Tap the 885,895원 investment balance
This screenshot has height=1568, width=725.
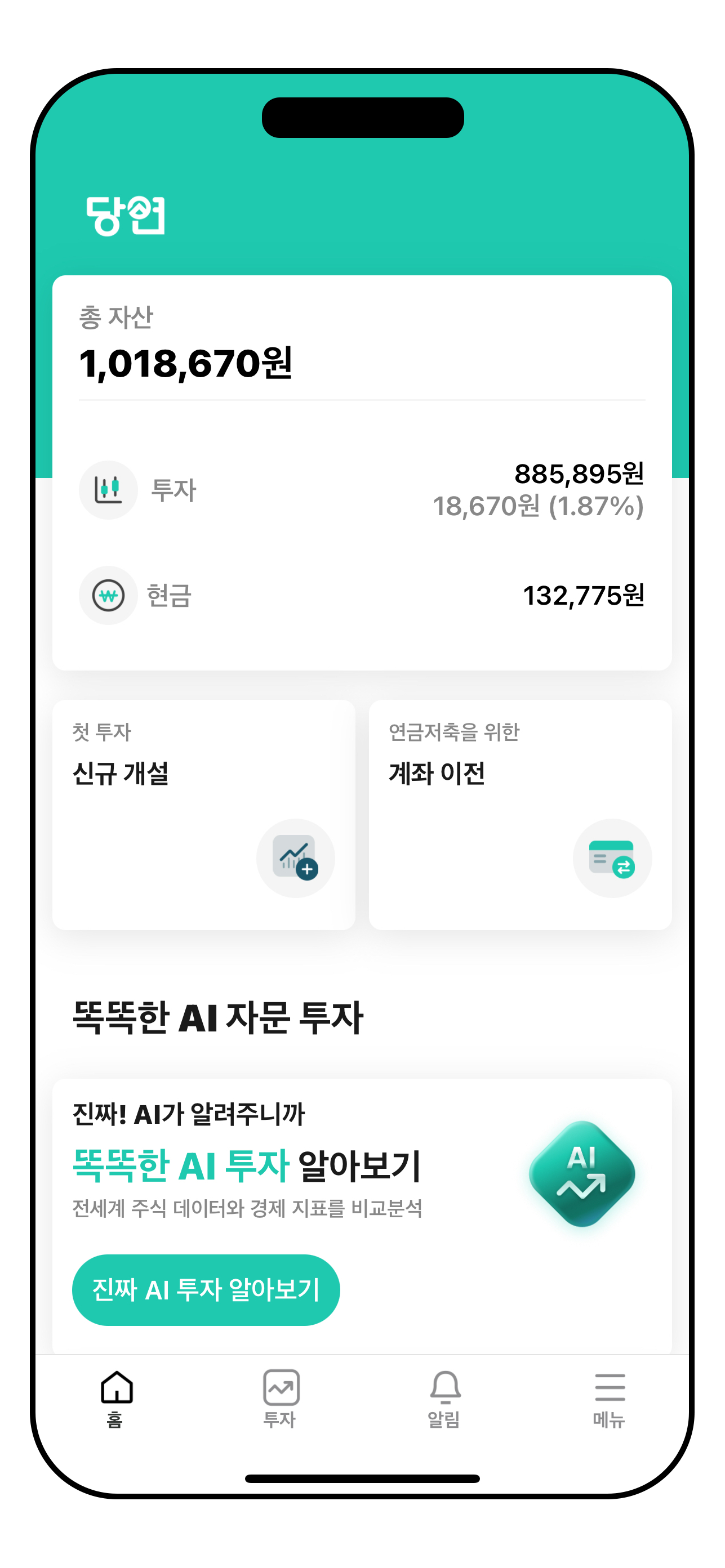pyautogui.click(x=581, y=473)
